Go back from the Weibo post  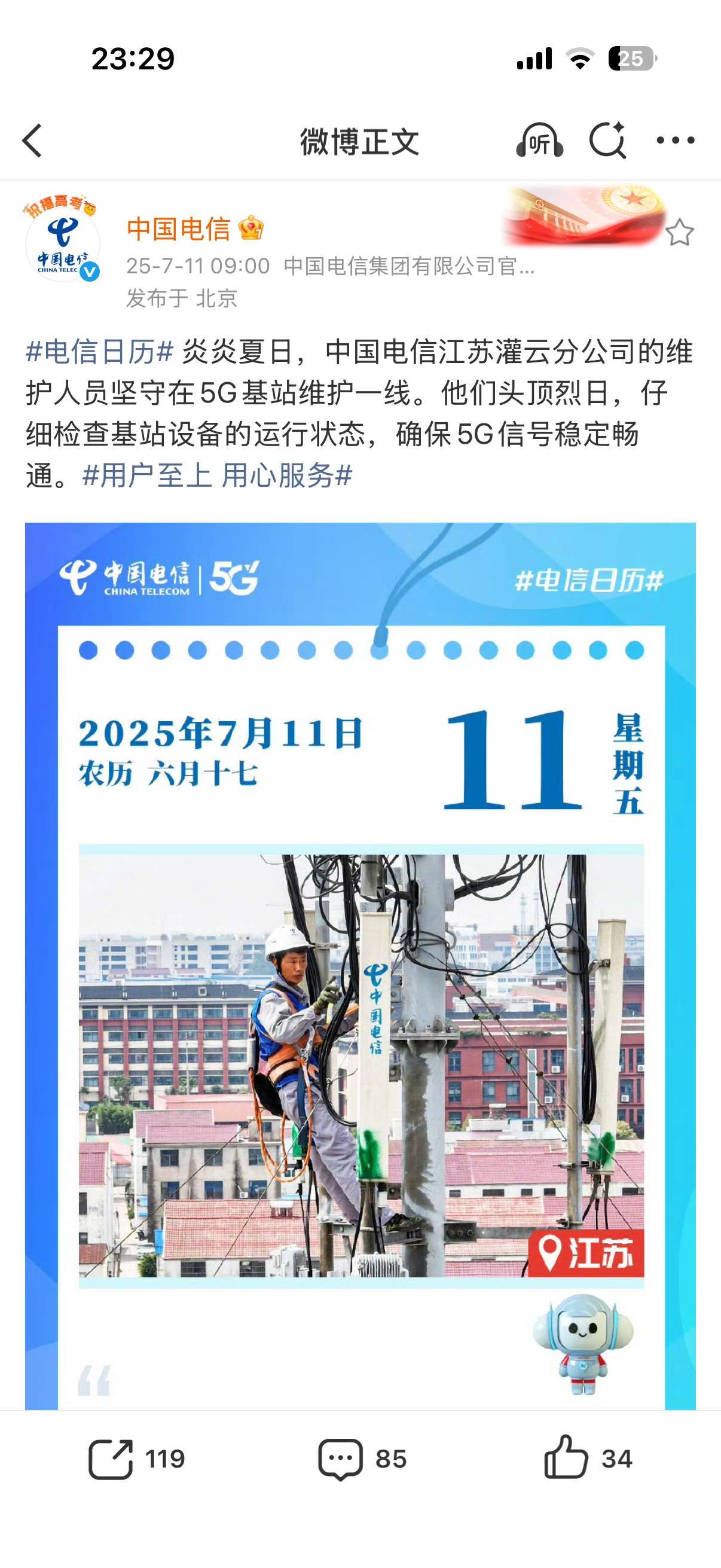(x=33, y=141)
